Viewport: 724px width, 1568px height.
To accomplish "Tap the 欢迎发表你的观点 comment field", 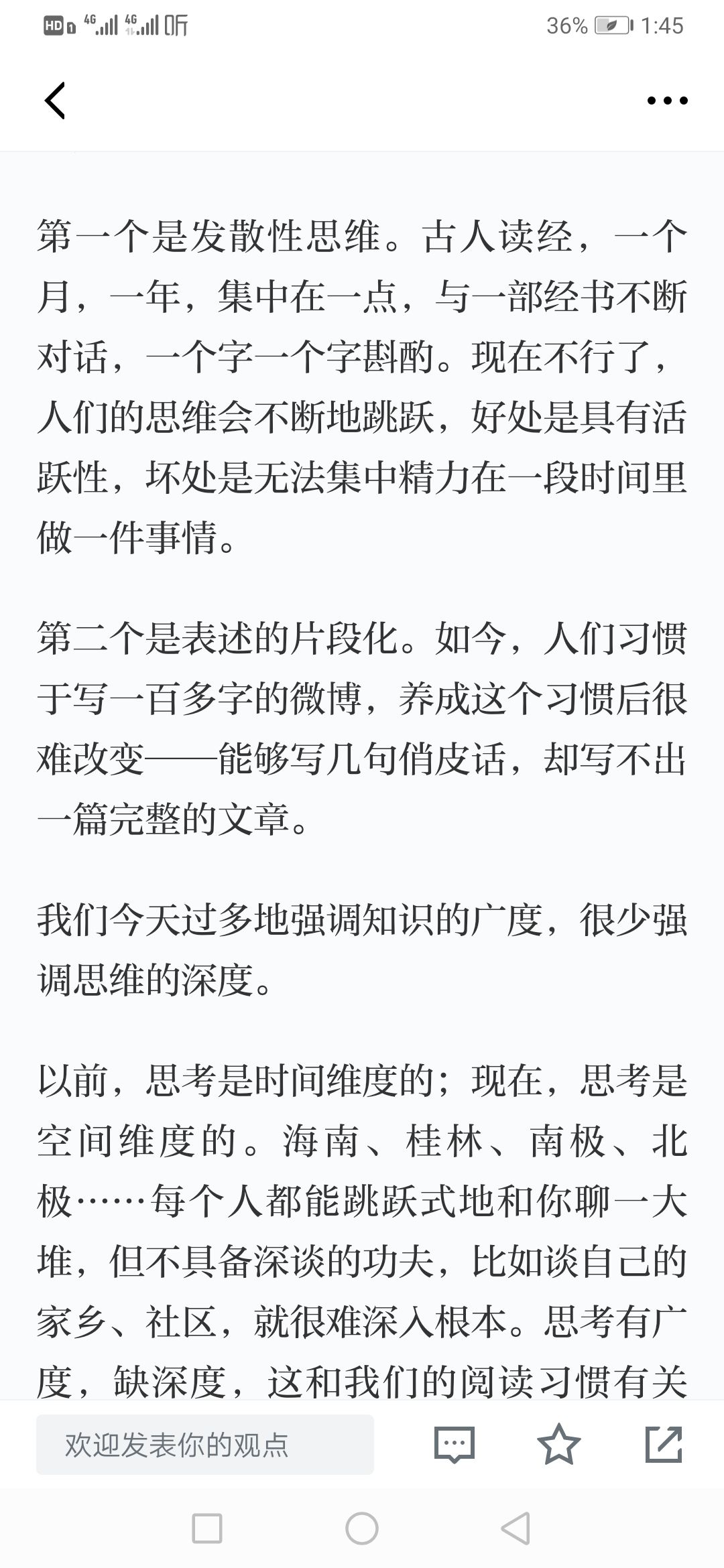I will pyautogui.click(x=204, y=1445).
